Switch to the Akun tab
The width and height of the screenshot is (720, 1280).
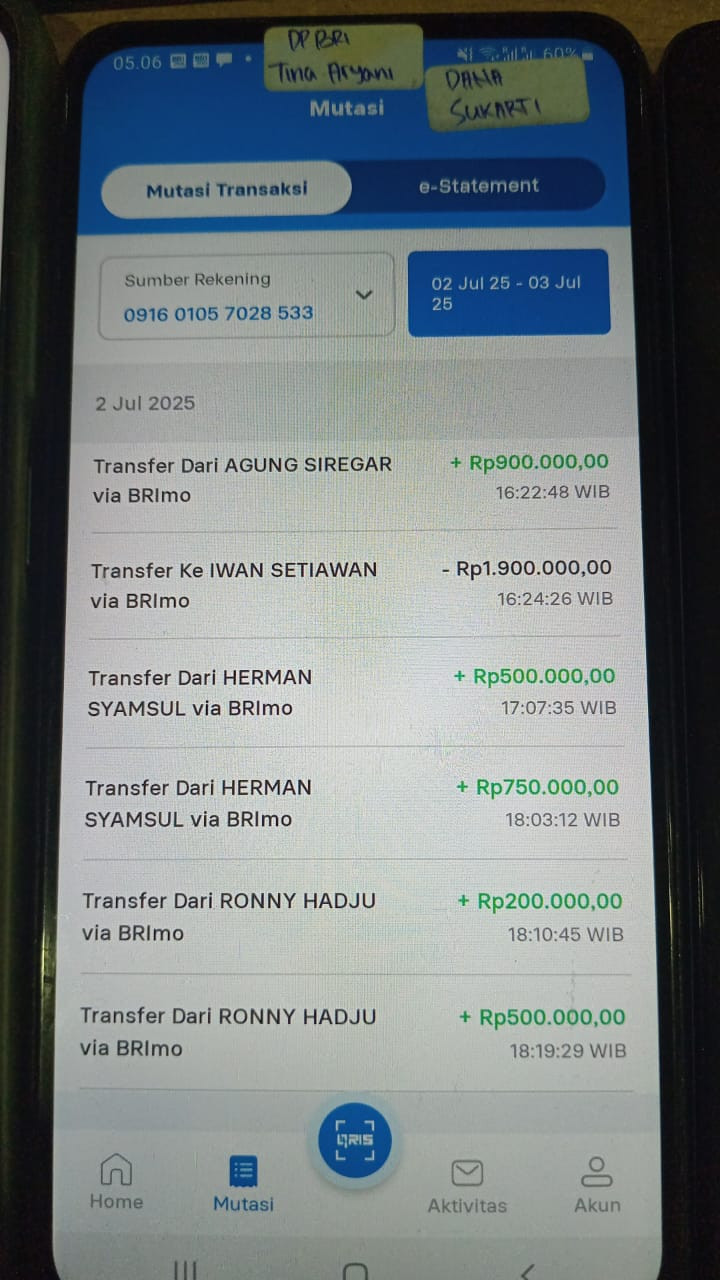point(597,1186)
